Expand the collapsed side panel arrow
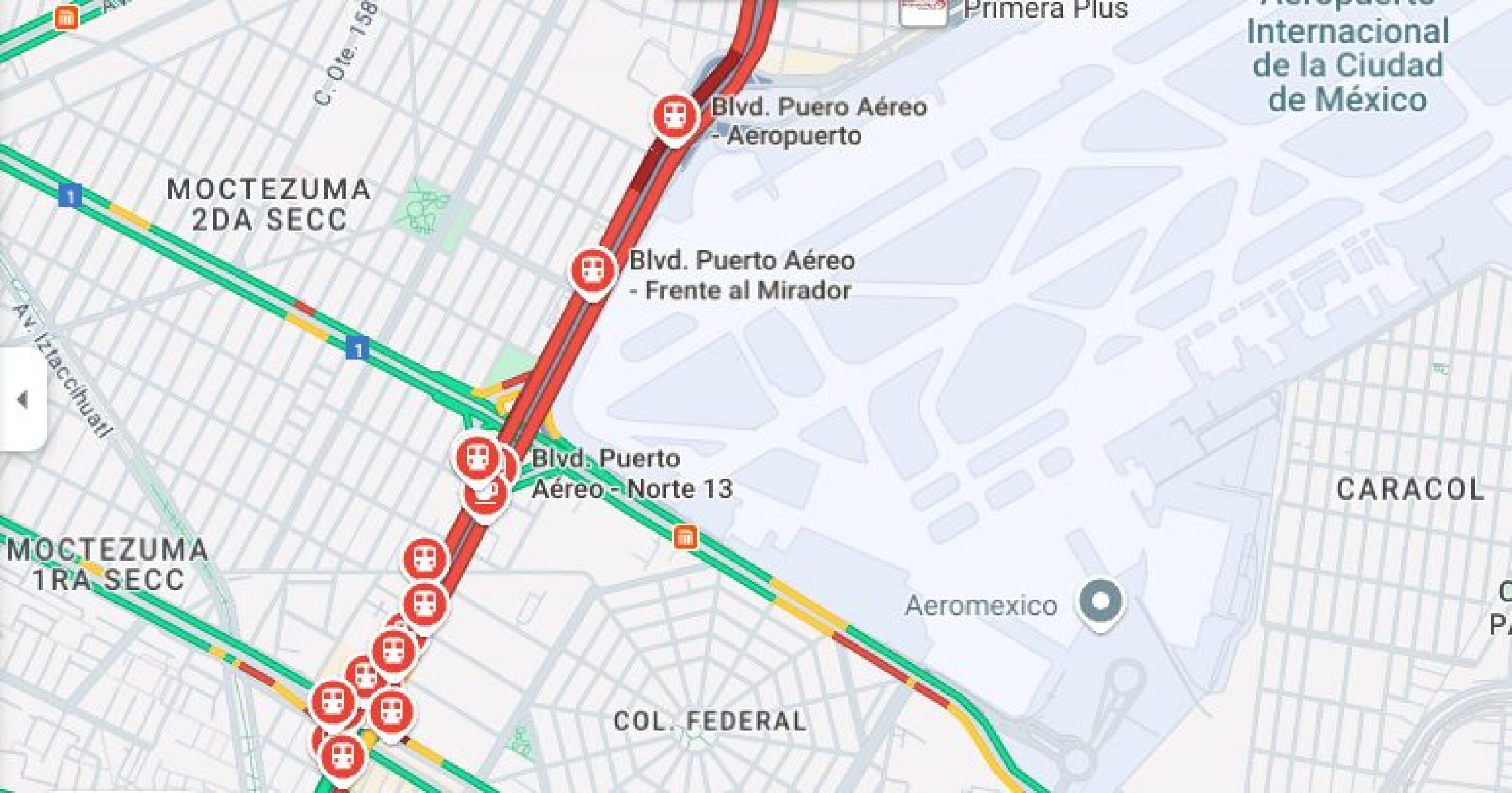This screenshot has width=1512, height=793. coord(22,400)
